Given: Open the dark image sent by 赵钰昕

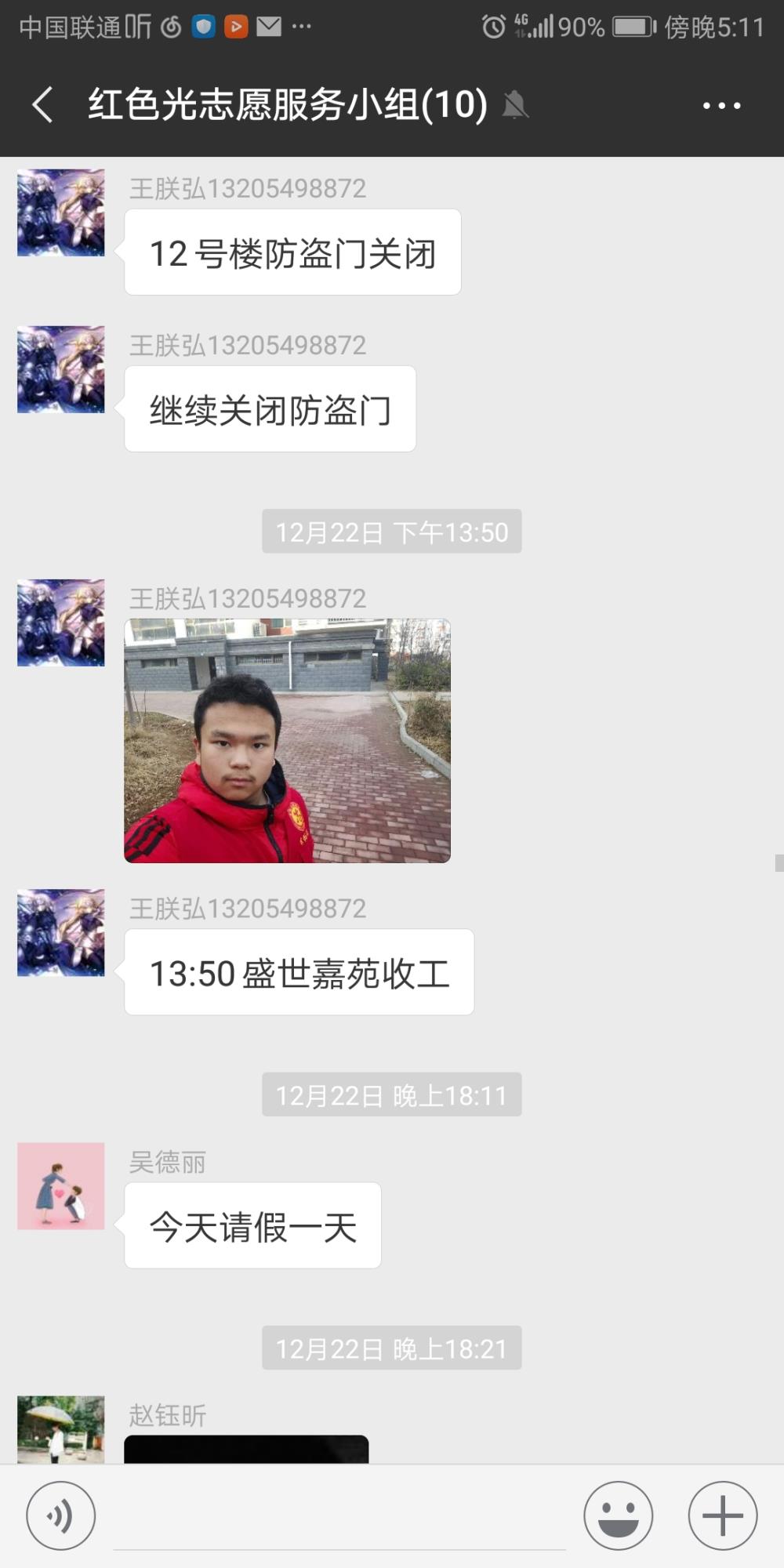Looking at the screenshot, I should 246,1449.
